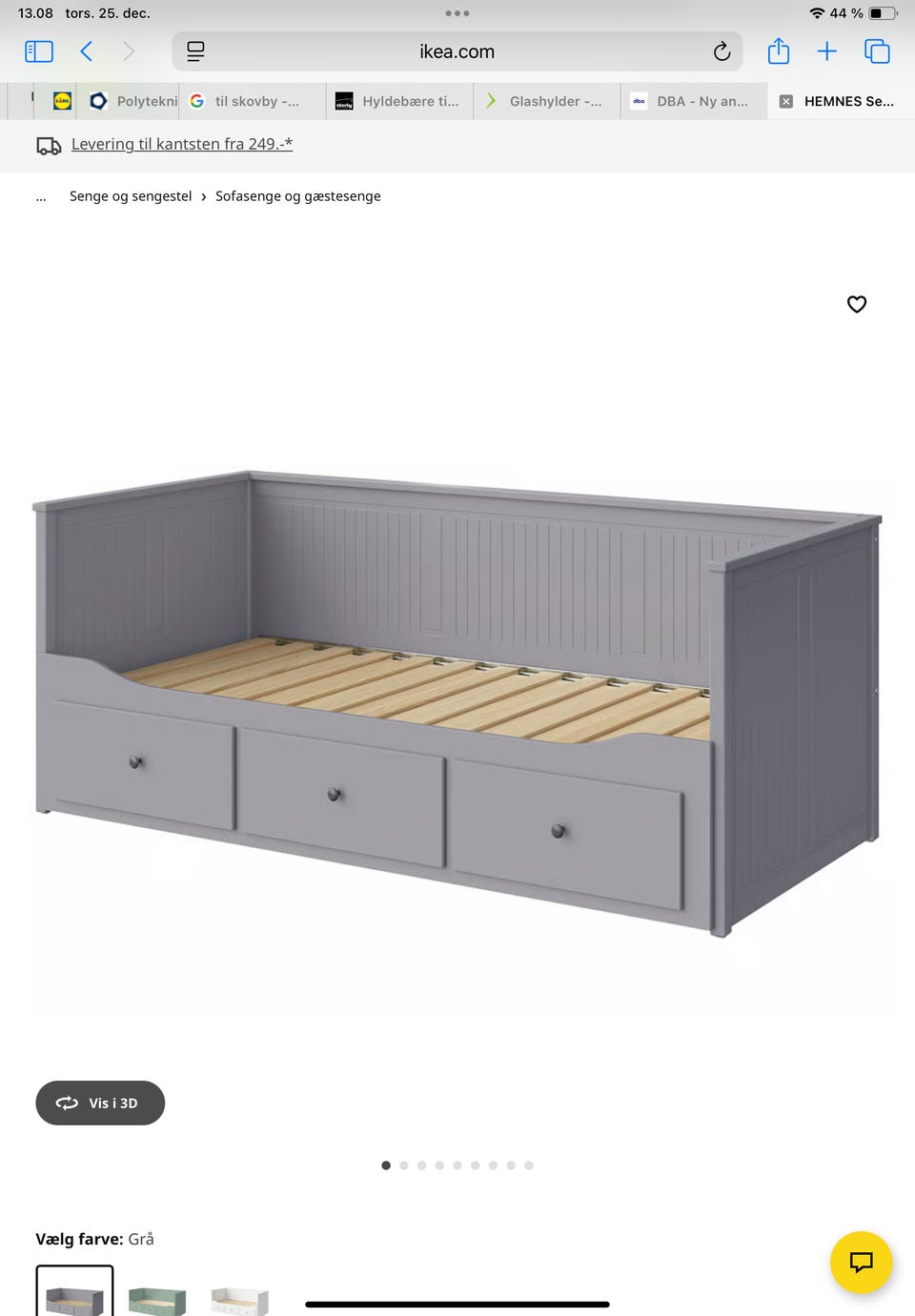This screenshot has height=1316, width=915.
Task: Switch to the DBA tab
Action: click(696, 101)
